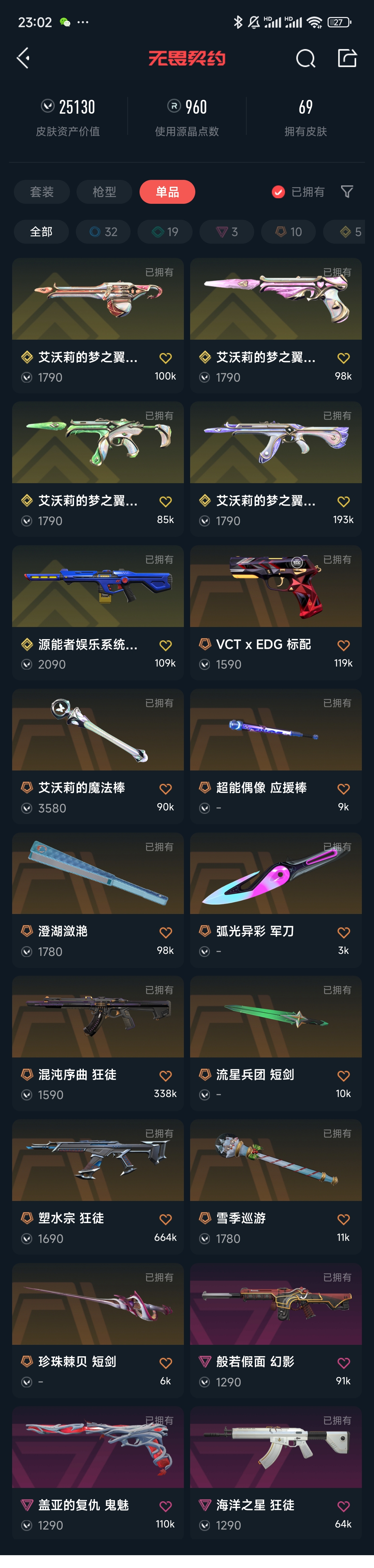374x1568 pixels.
Task: Go back using the top arrow
Action: [x=24, y=59]
